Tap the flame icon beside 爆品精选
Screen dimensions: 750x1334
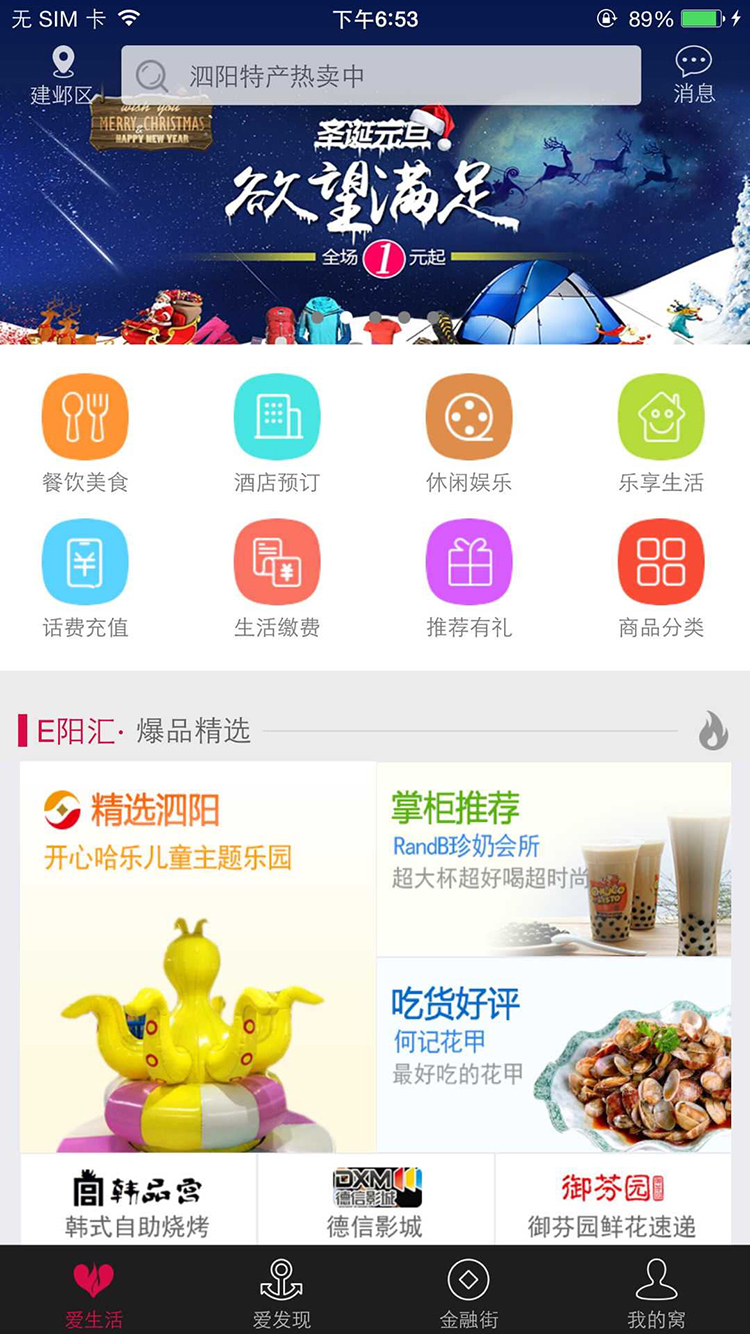710,733
